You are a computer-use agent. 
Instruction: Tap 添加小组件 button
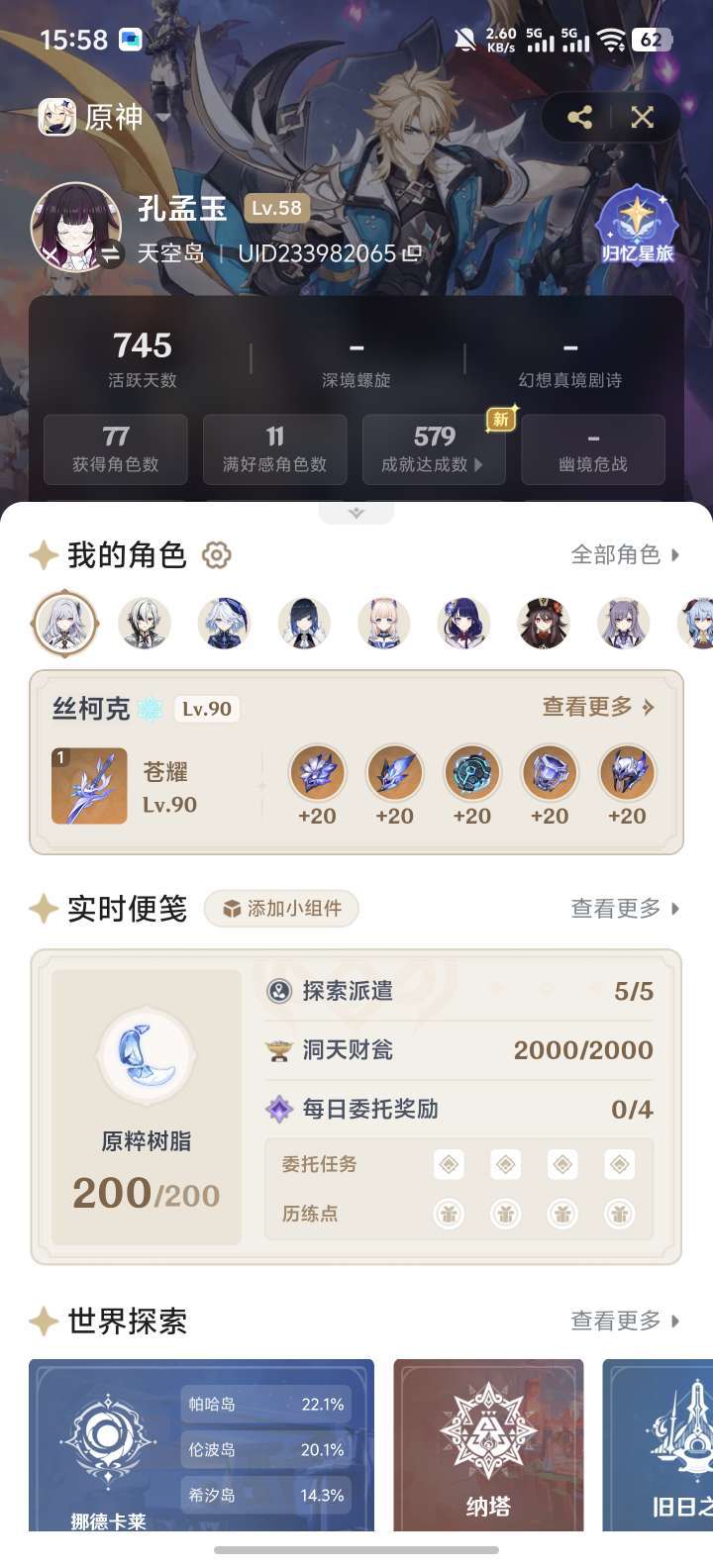pos(281,909)
